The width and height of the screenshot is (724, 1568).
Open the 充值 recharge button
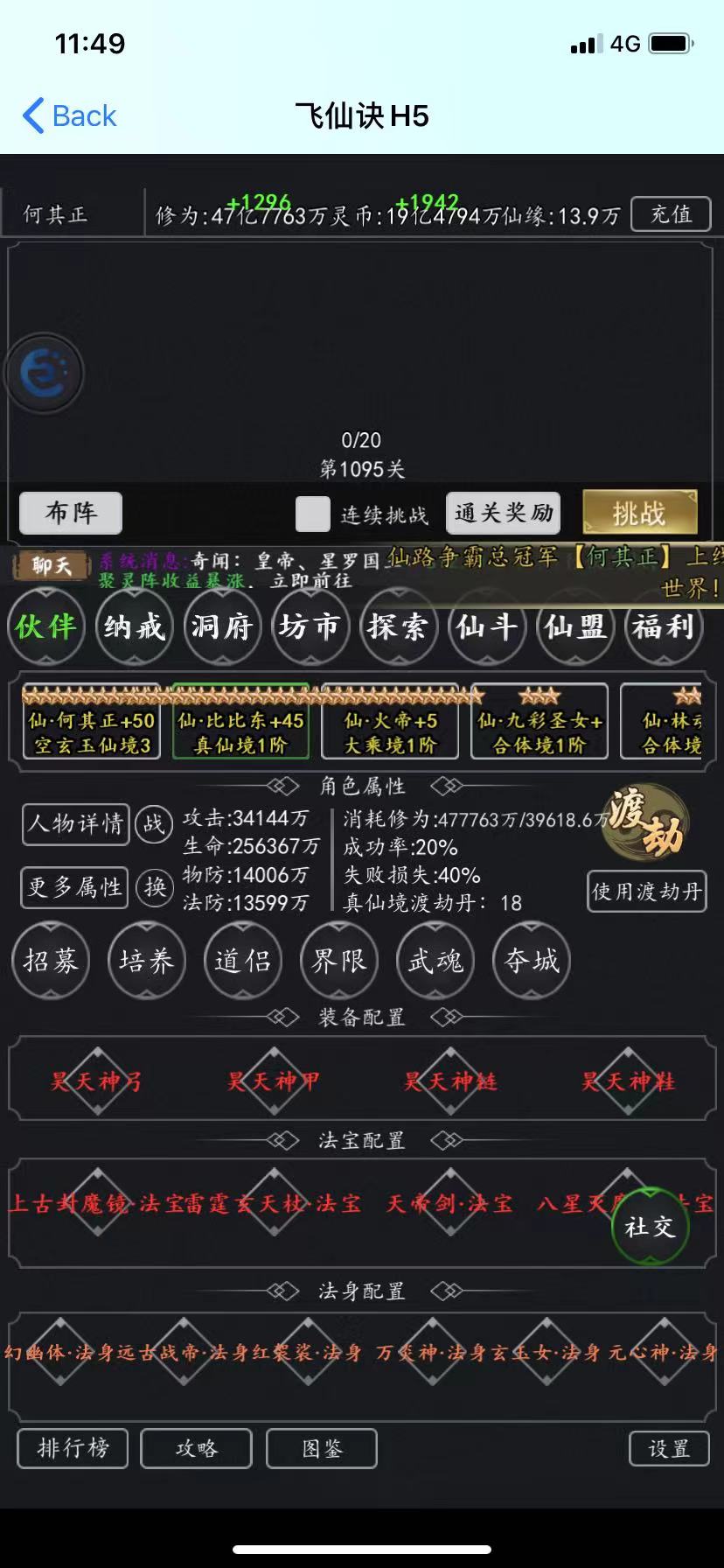pos(671,214)
